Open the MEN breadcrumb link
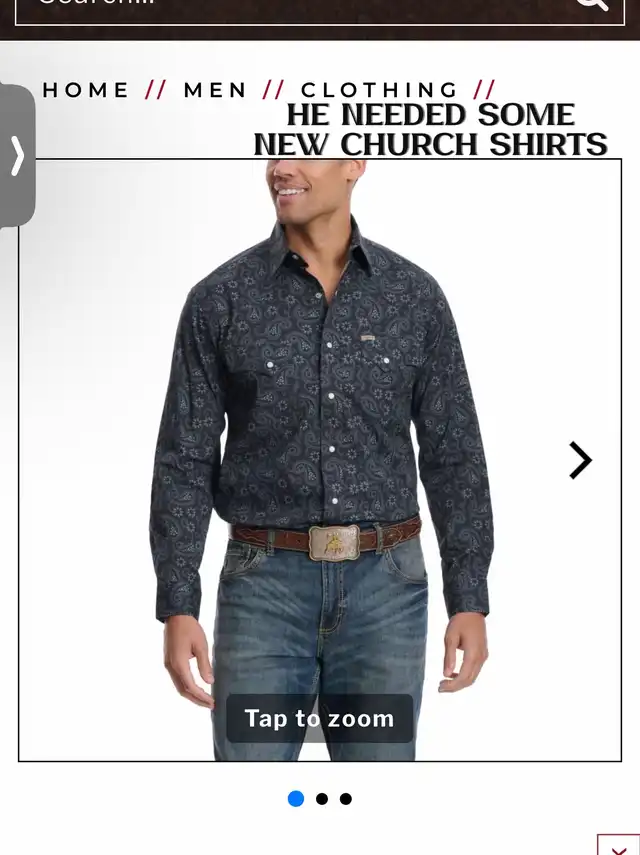The width and height of the screenshot is (640, 855). coord(215,90)
